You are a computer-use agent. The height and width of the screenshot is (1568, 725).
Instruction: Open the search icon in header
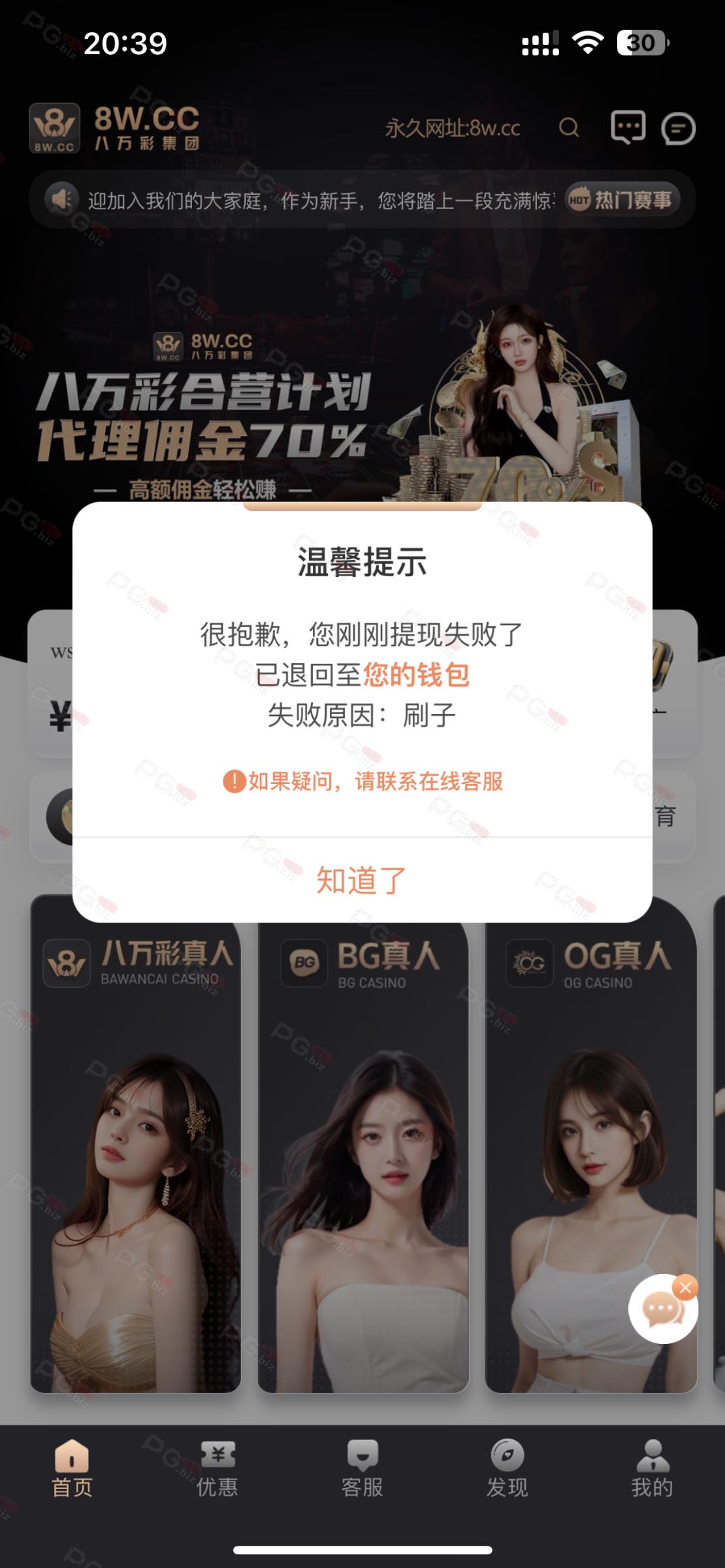[x=569, y=127]
